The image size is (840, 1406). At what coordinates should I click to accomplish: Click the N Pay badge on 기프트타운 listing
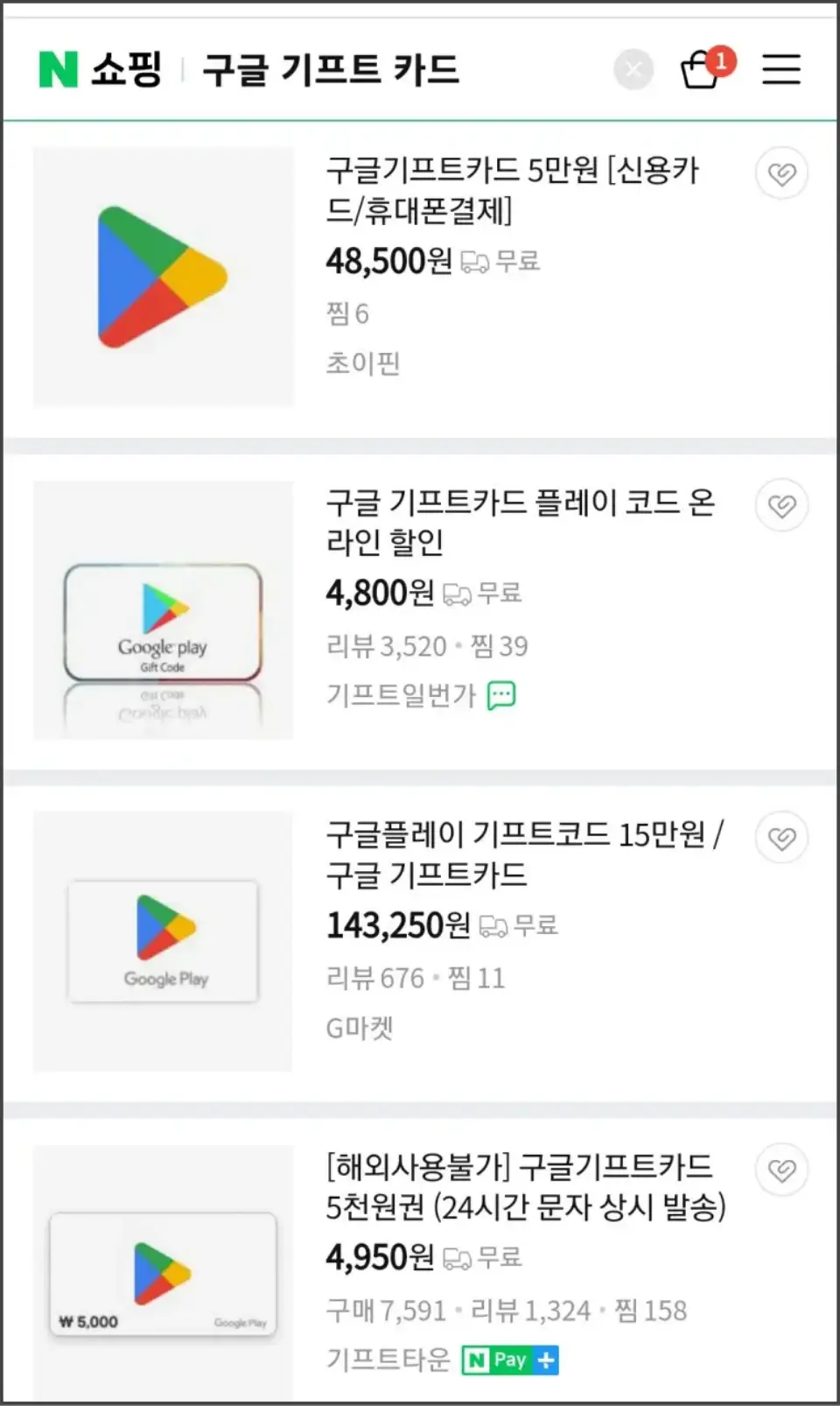point(496,1360)
